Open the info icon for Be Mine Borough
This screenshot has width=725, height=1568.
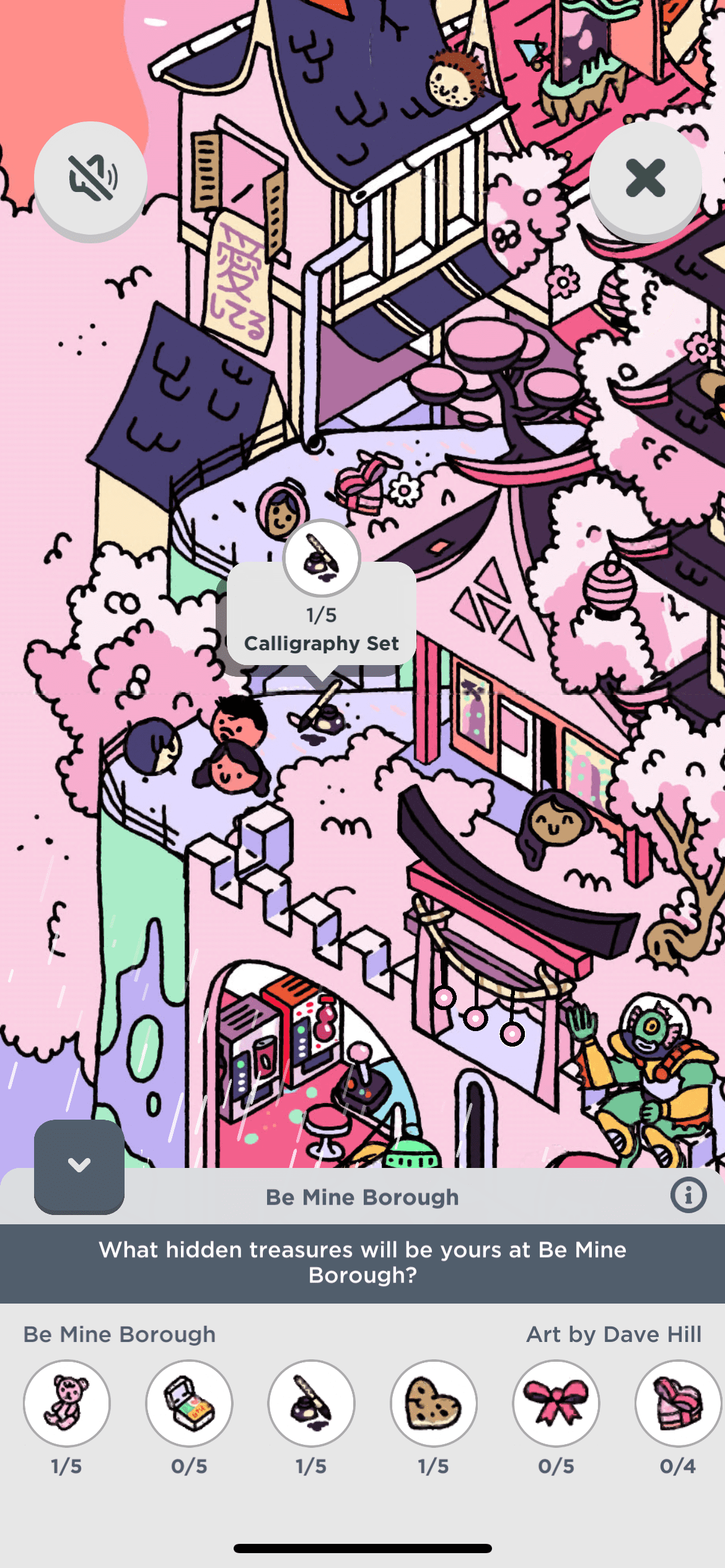[x=688, y=1195]
